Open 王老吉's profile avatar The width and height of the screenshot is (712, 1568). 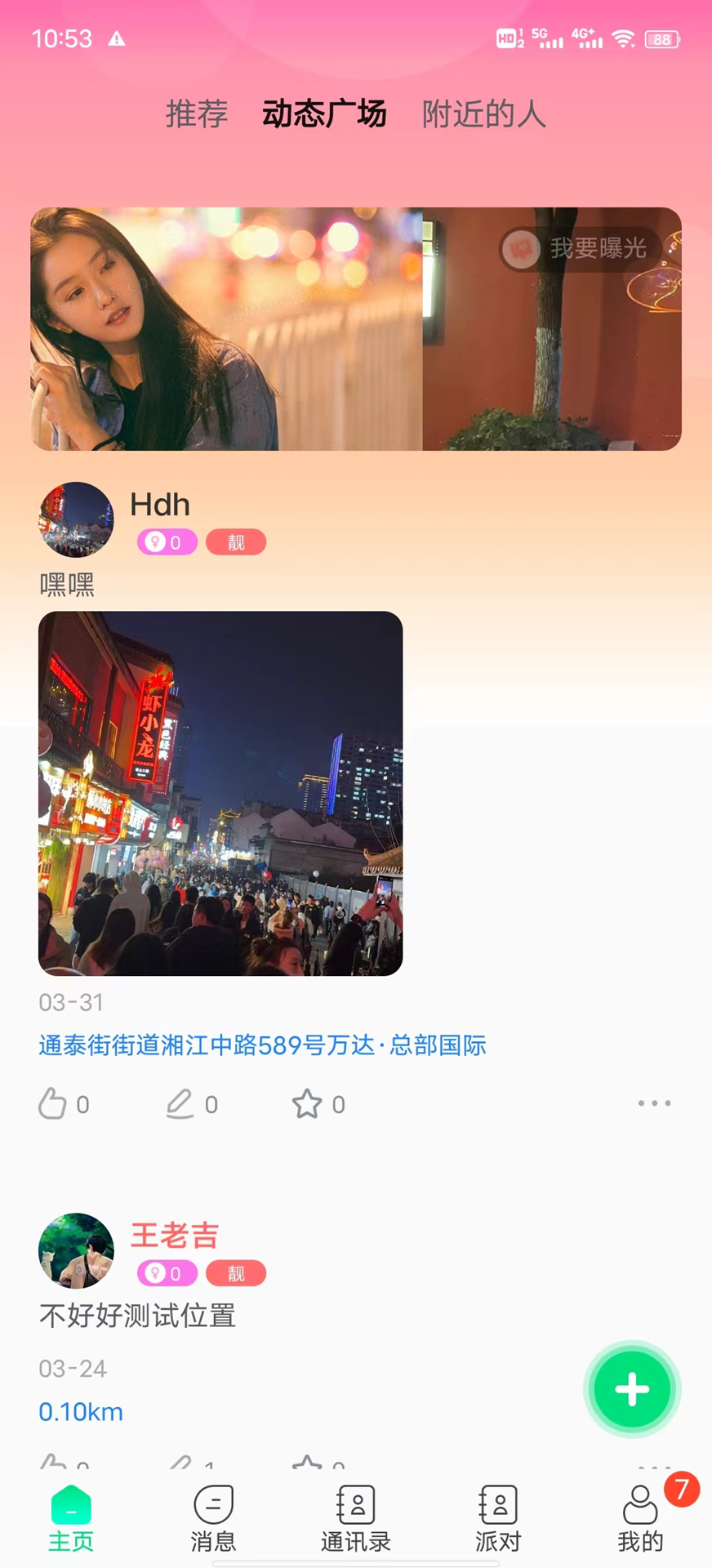77,1250
